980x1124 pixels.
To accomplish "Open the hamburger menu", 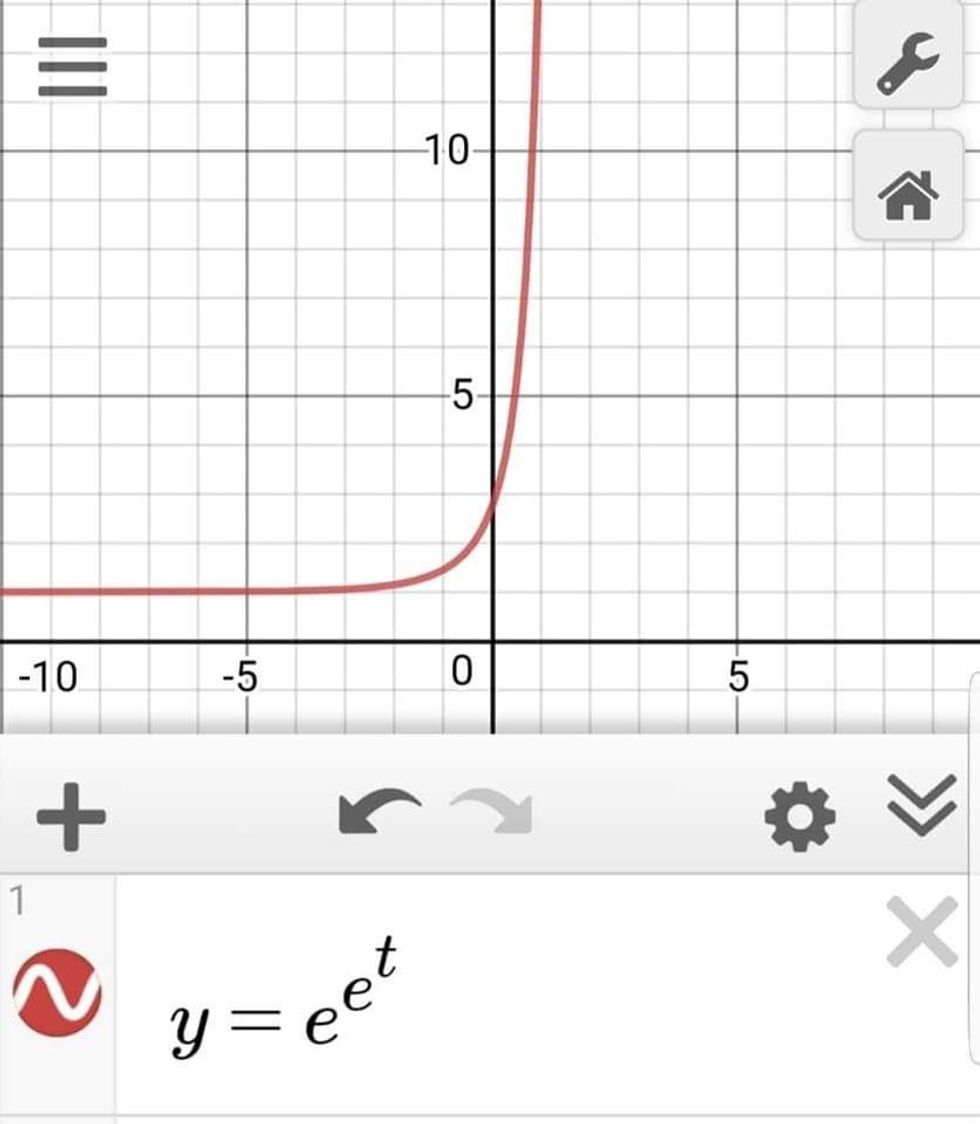I will pyautogui.click(x=72, y=66).
